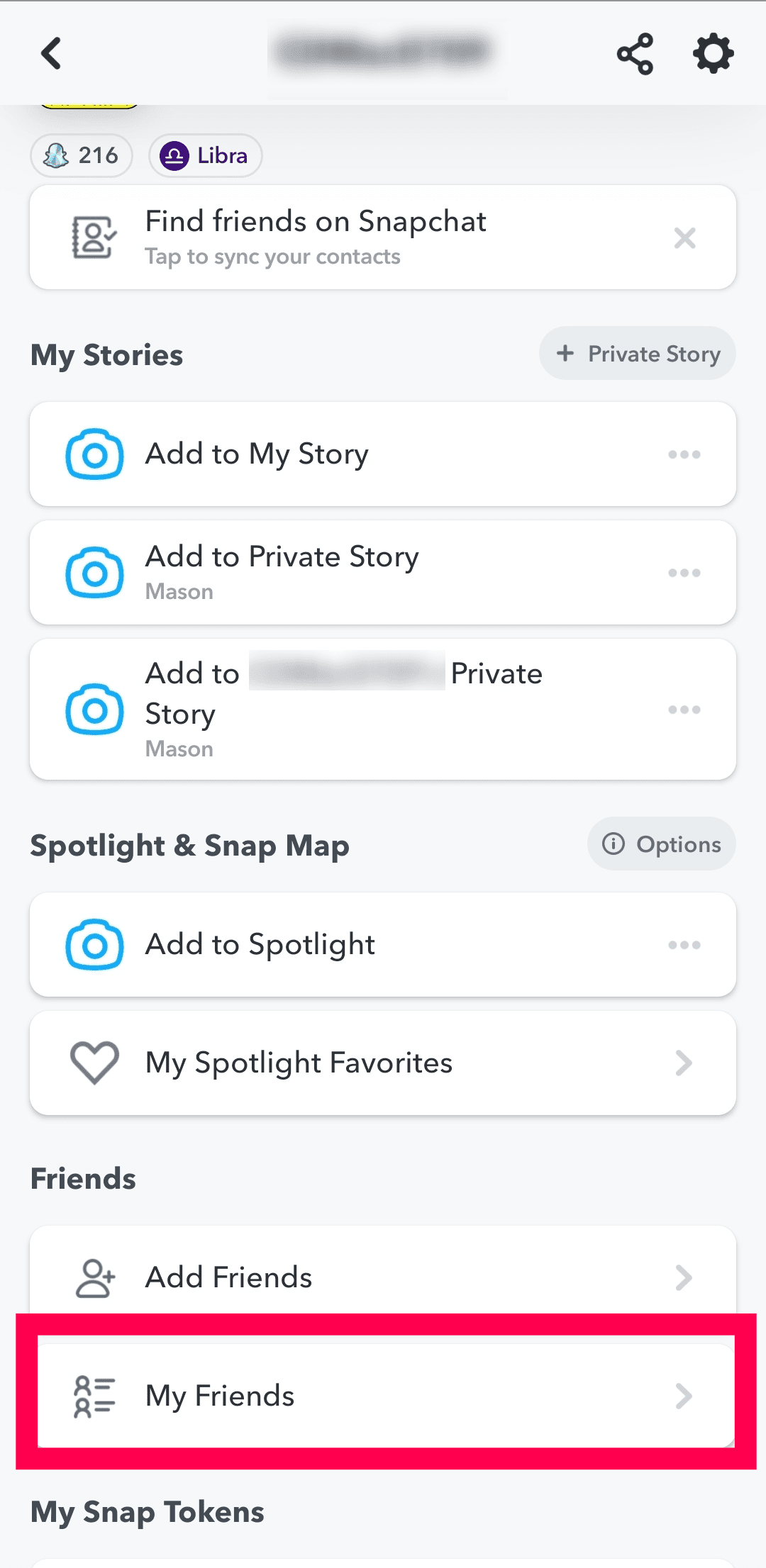
Task: Open more options for Add to Spotlight
Action: click(x=684, y=945)
